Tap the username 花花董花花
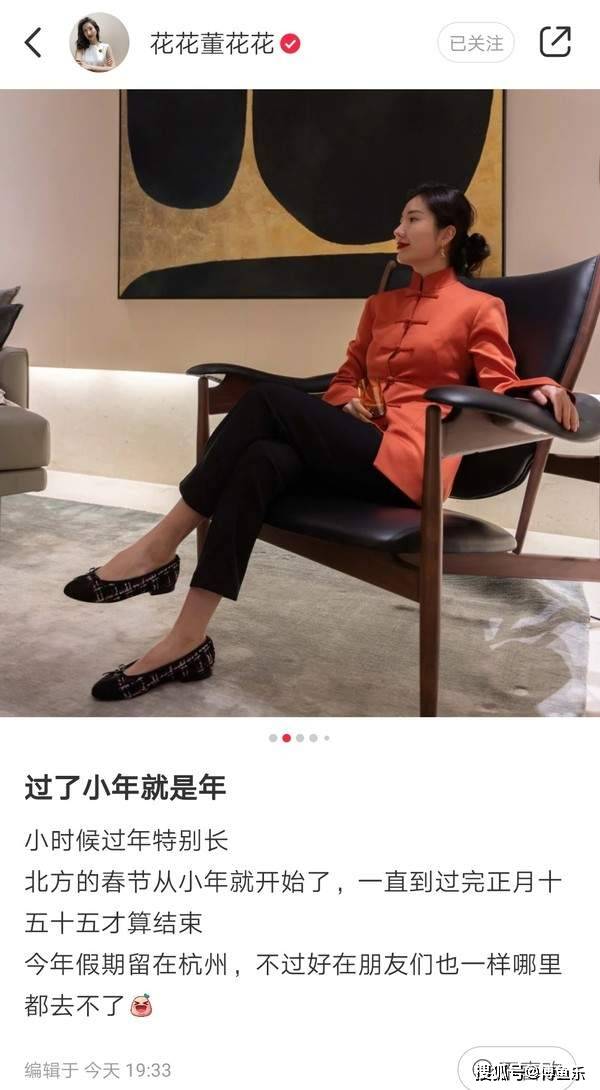This screenshot has height=1090, width=600. tap(211, 44)
